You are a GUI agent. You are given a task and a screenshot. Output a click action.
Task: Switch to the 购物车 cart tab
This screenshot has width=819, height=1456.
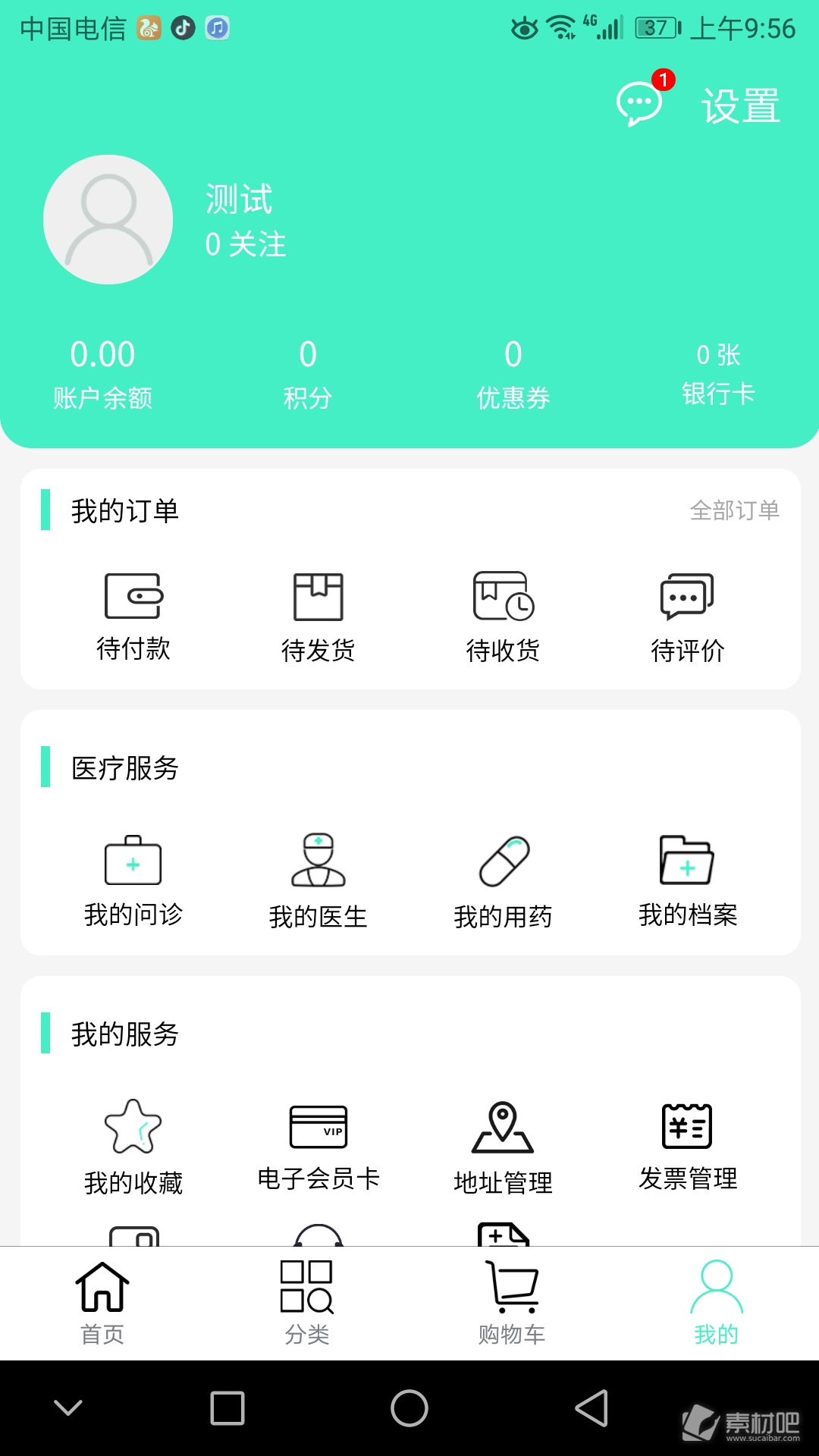(512, 1303)
